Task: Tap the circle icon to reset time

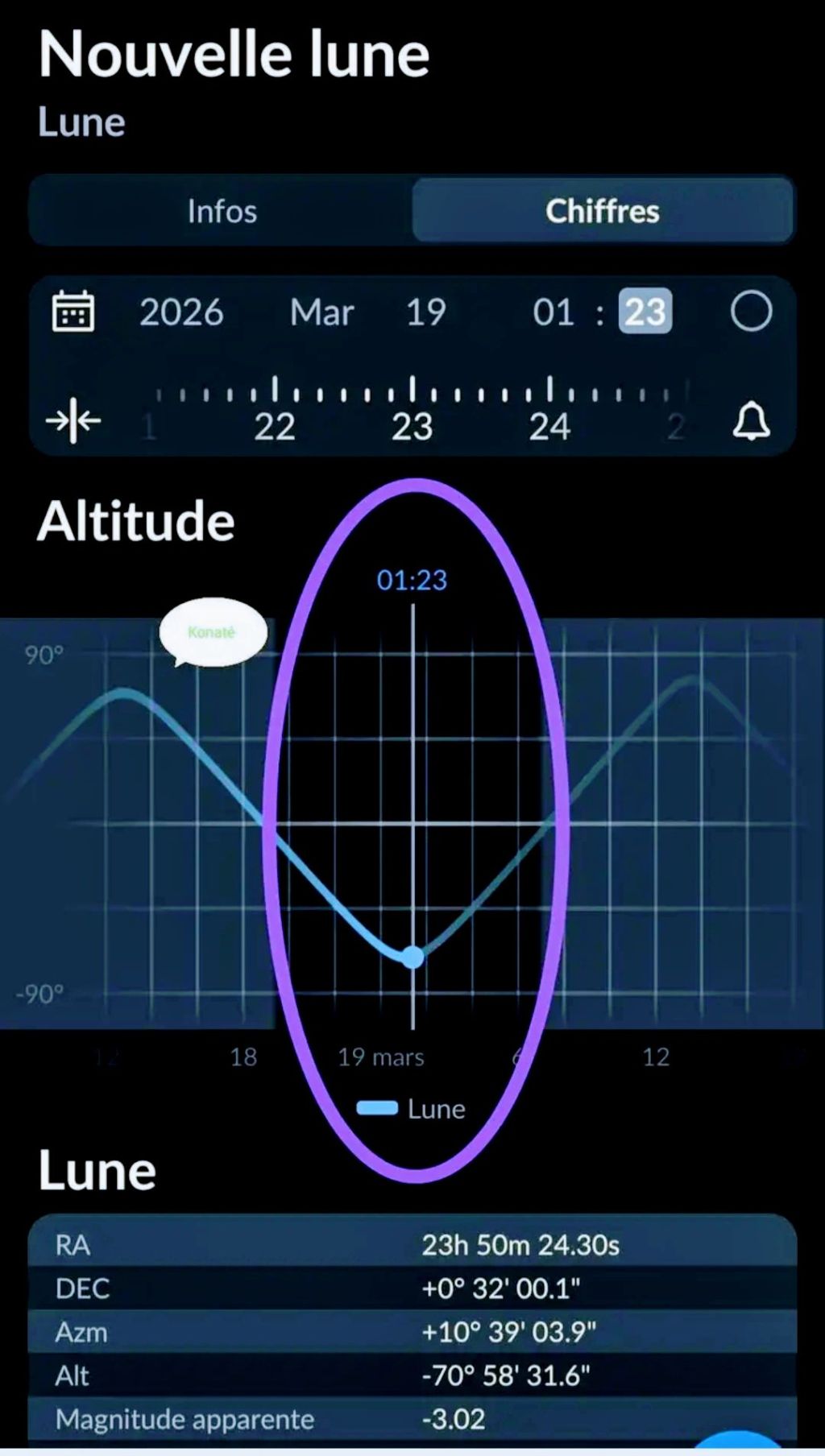Action: [x=751, y=312]
